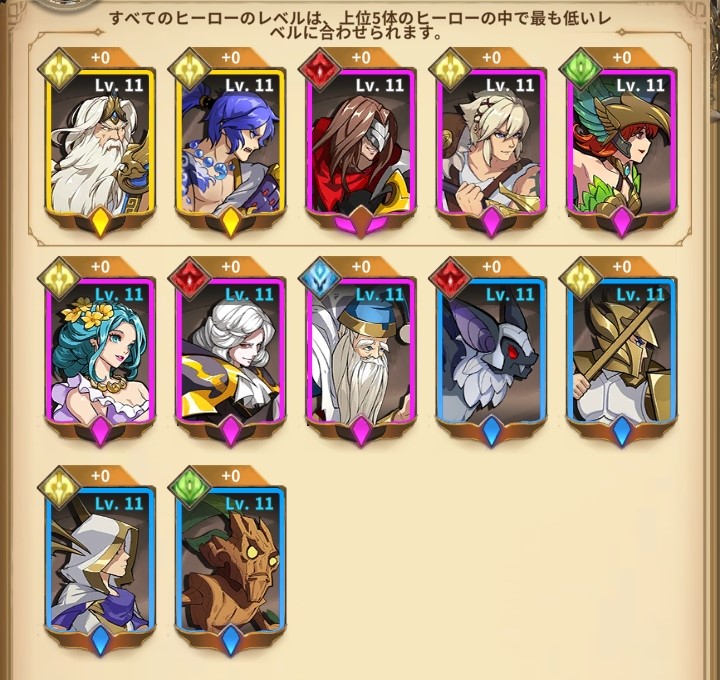Open the teal-haired flower goddess hero card
720x680 pixels.
(x=100, y=355)
